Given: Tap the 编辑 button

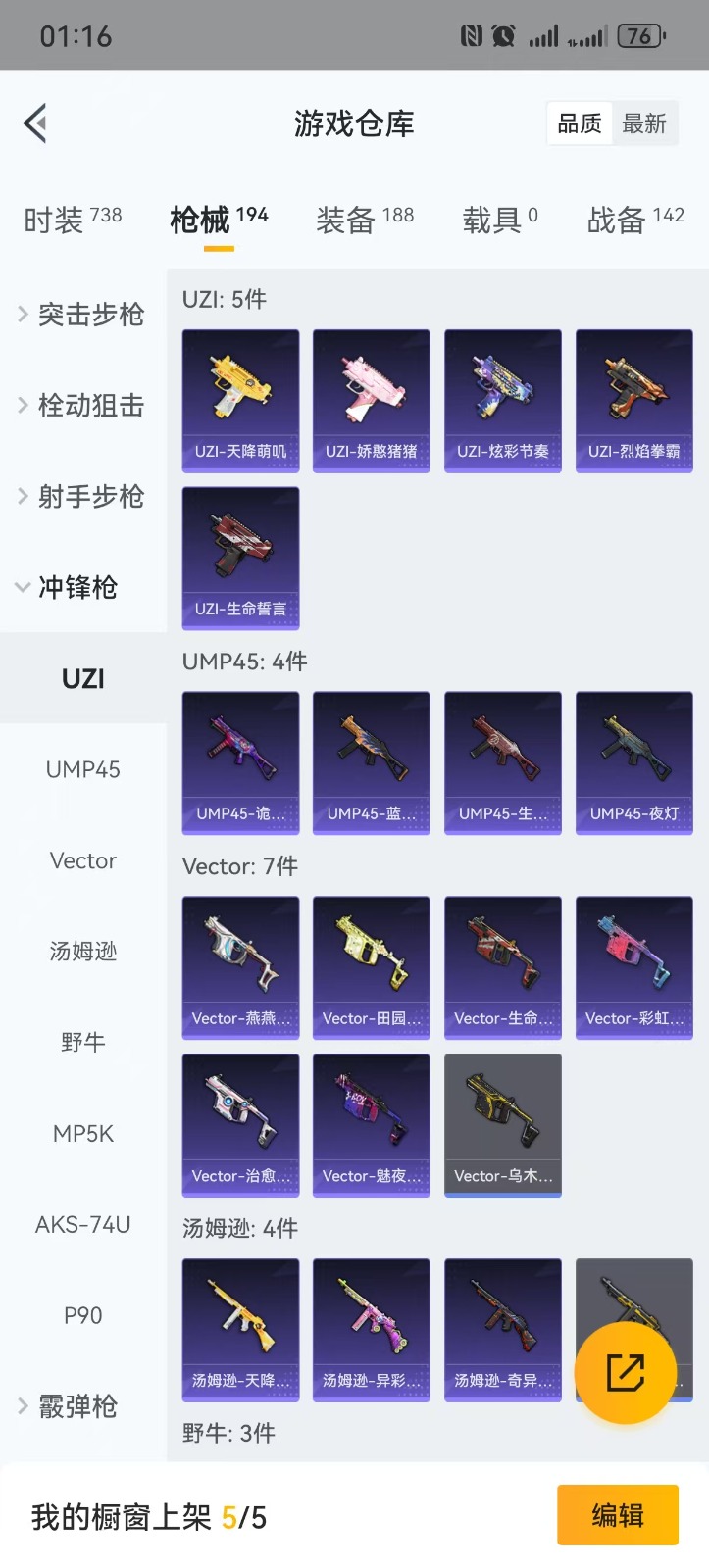Looking at the screenshot, I should [618, 1516].
